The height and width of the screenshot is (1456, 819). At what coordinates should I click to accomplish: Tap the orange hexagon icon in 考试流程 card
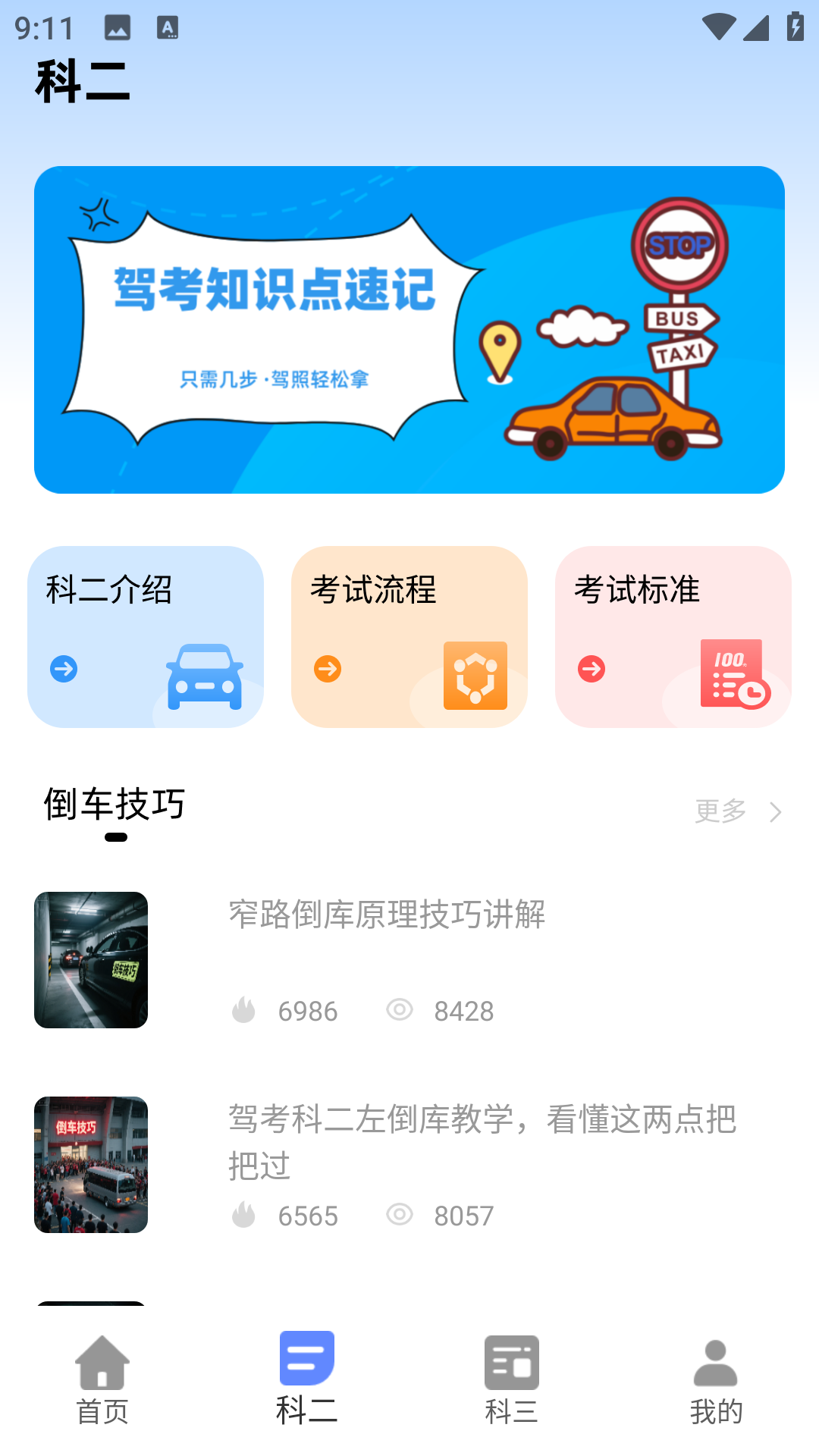(x=475, y=676)
